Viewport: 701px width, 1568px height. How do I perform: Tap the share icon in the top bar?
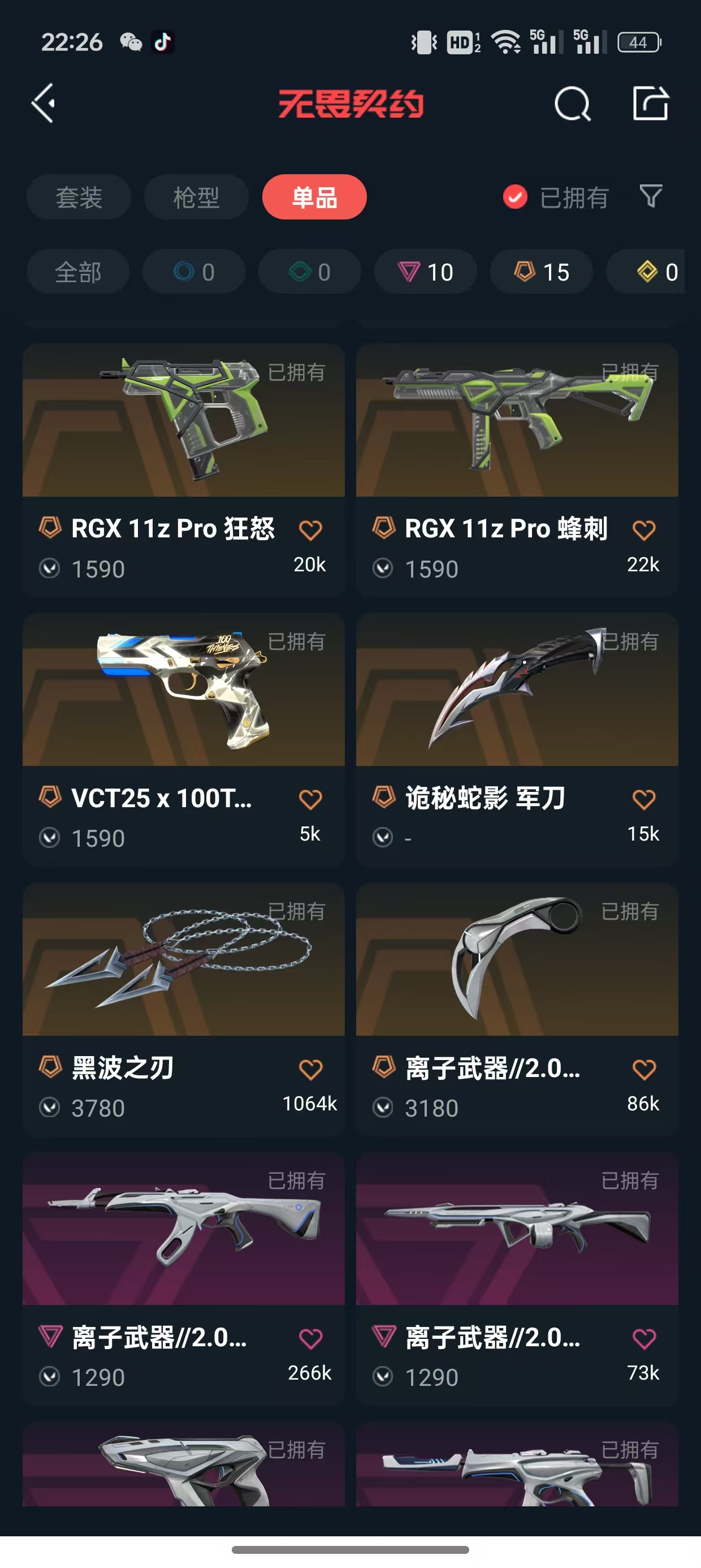pyautogui.click(x=650, y=104)
